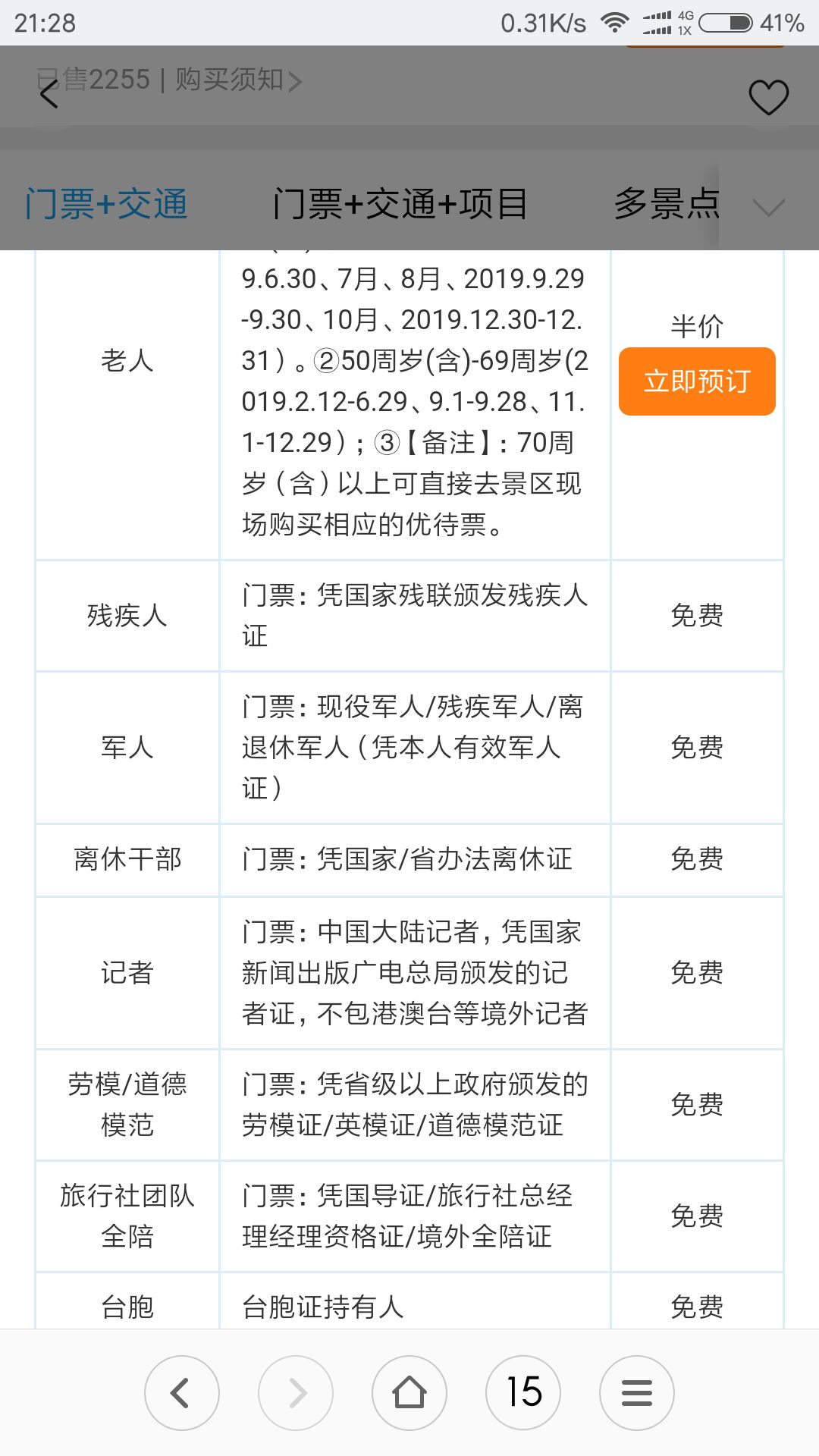Switch to the 门票+交通+项目 tab
Screen dimensions: 819x1456
click(400, 204)
